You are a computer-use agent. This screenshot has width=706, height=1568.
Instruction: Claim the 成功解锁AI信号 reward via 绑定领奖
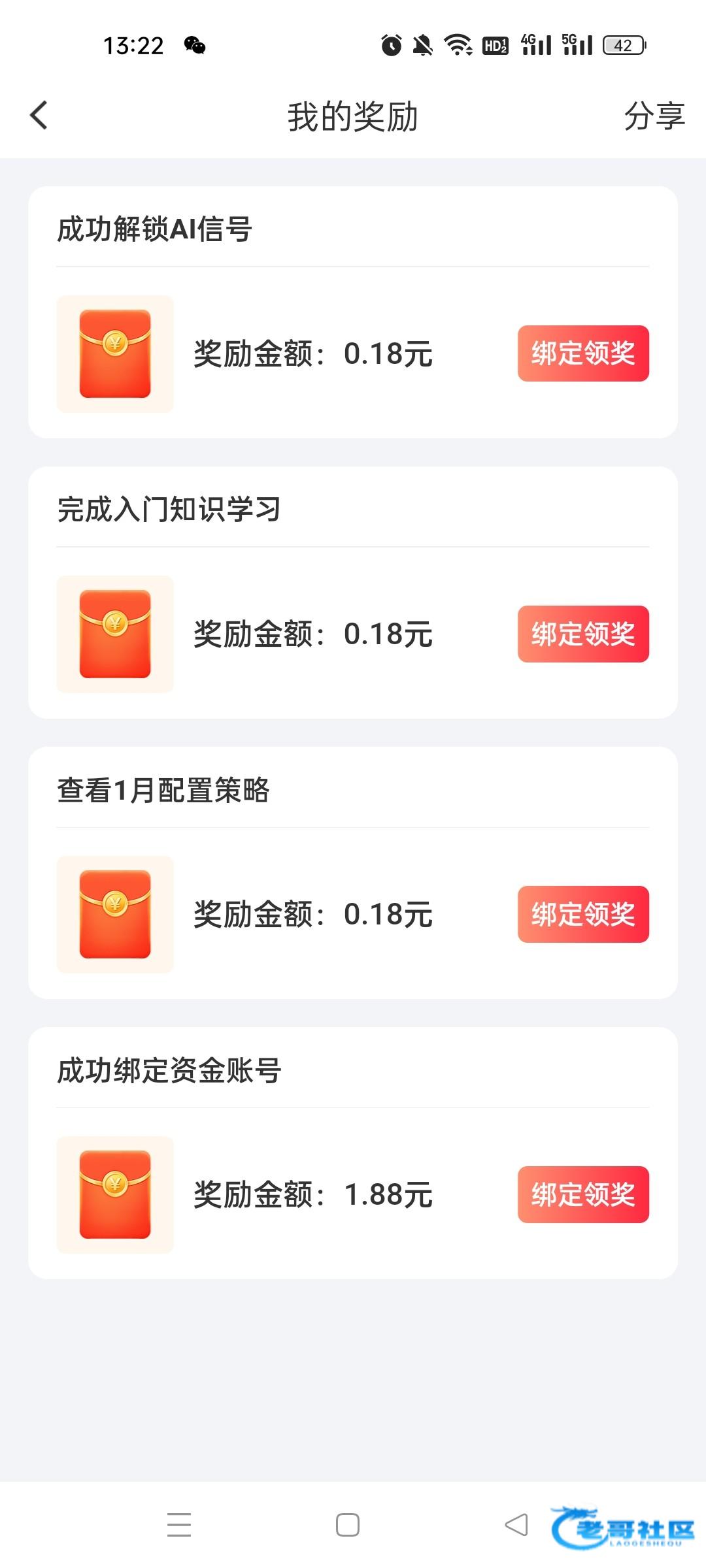[583, 353]
